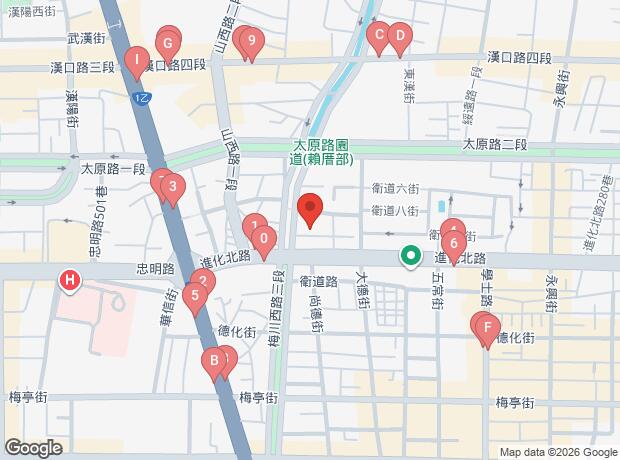620x460 pixels.
Task: Open the pin numbered 3
Action: point(173,187)
